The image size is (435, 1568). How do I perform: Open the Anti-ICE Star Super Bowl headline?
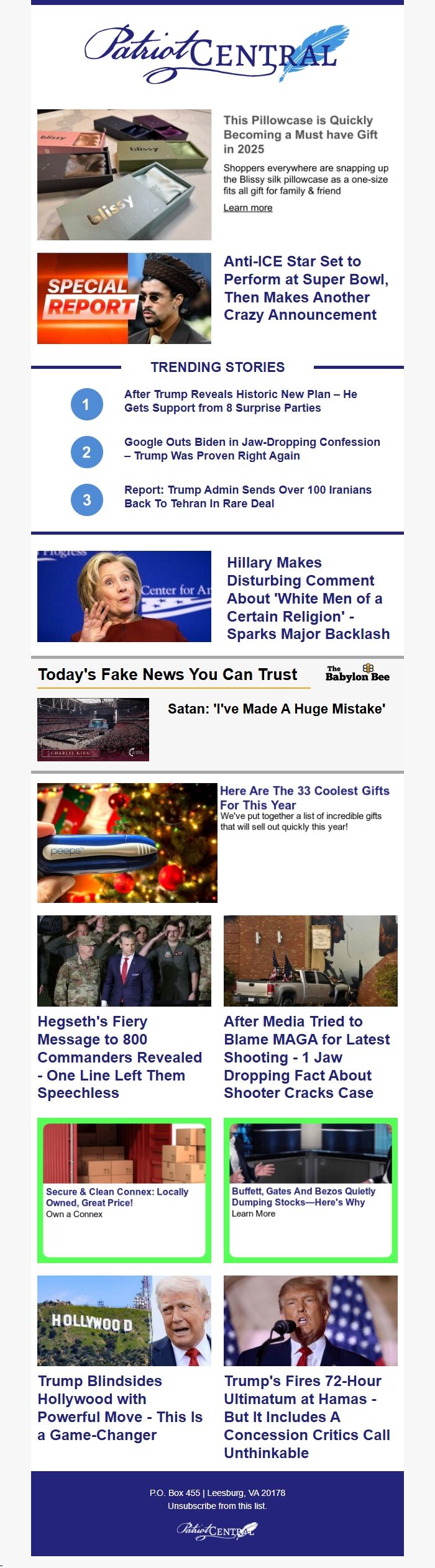pyautogui.click(x=306, y=288)
